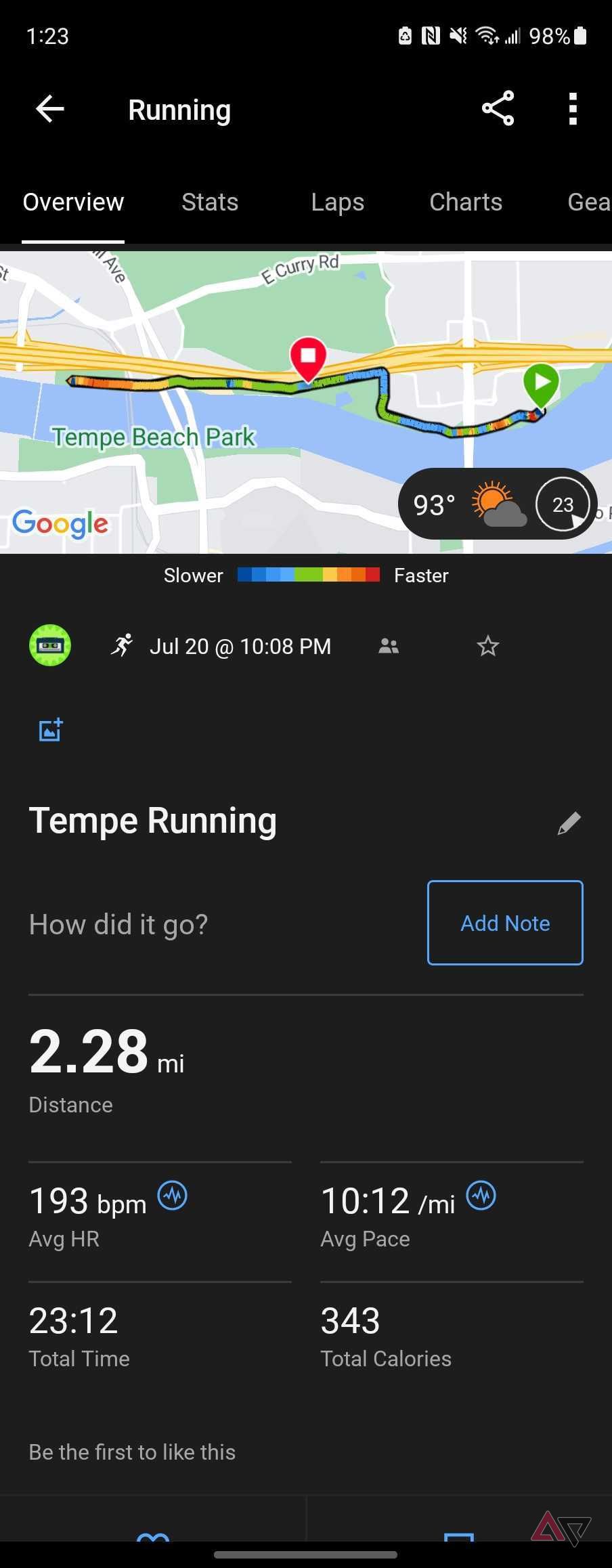This screenshot has width=612, height=1568.
Task: Switch to the Stats tab
Action: coord(210,202)
